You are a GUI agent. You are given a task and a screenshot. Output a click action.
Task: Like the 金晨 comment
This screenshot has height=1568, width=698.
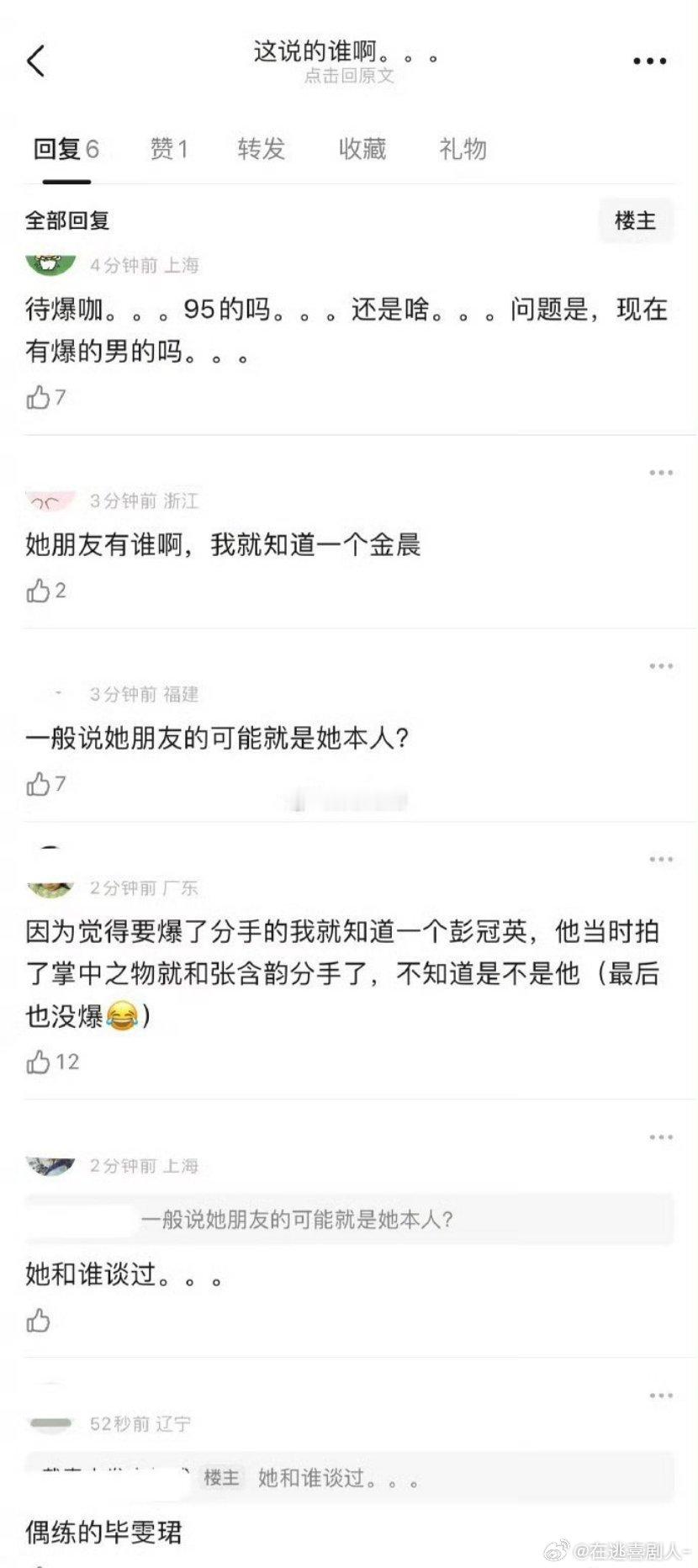click(x=40, y=591)
